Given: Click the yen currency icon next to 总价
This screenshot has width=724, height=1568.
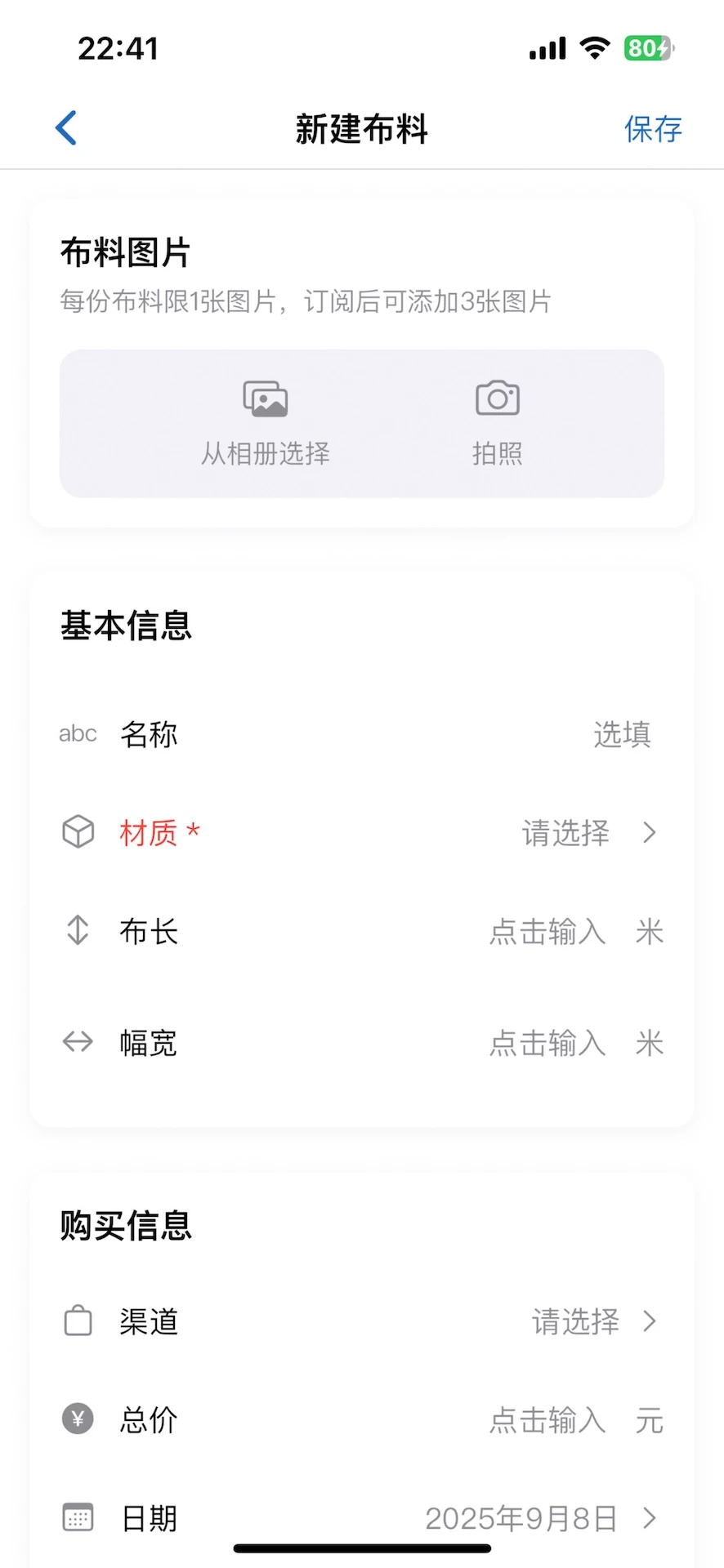Looking at the screenshot, I should tap(78, 1419).
